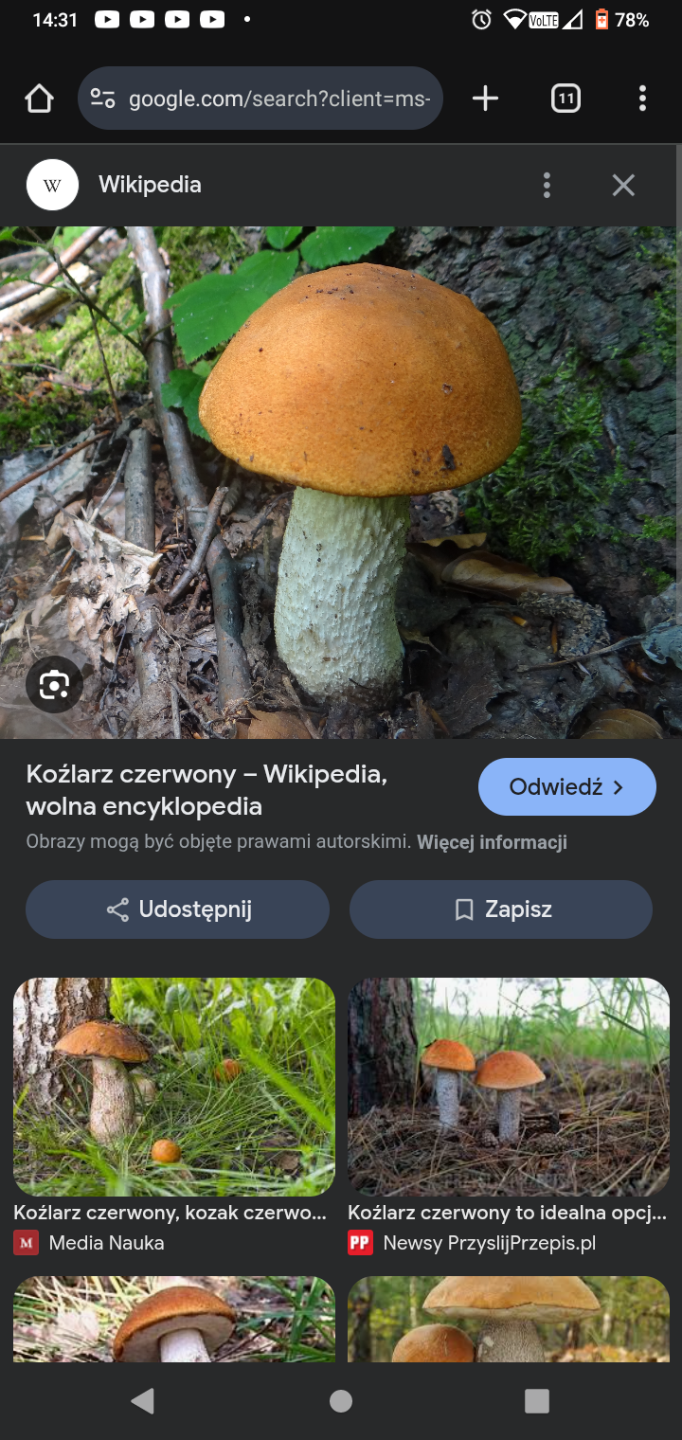This screenshot has height=1440, width=682.
Task: Save the image with Zapisz
Action: click(x=501, y=909)
